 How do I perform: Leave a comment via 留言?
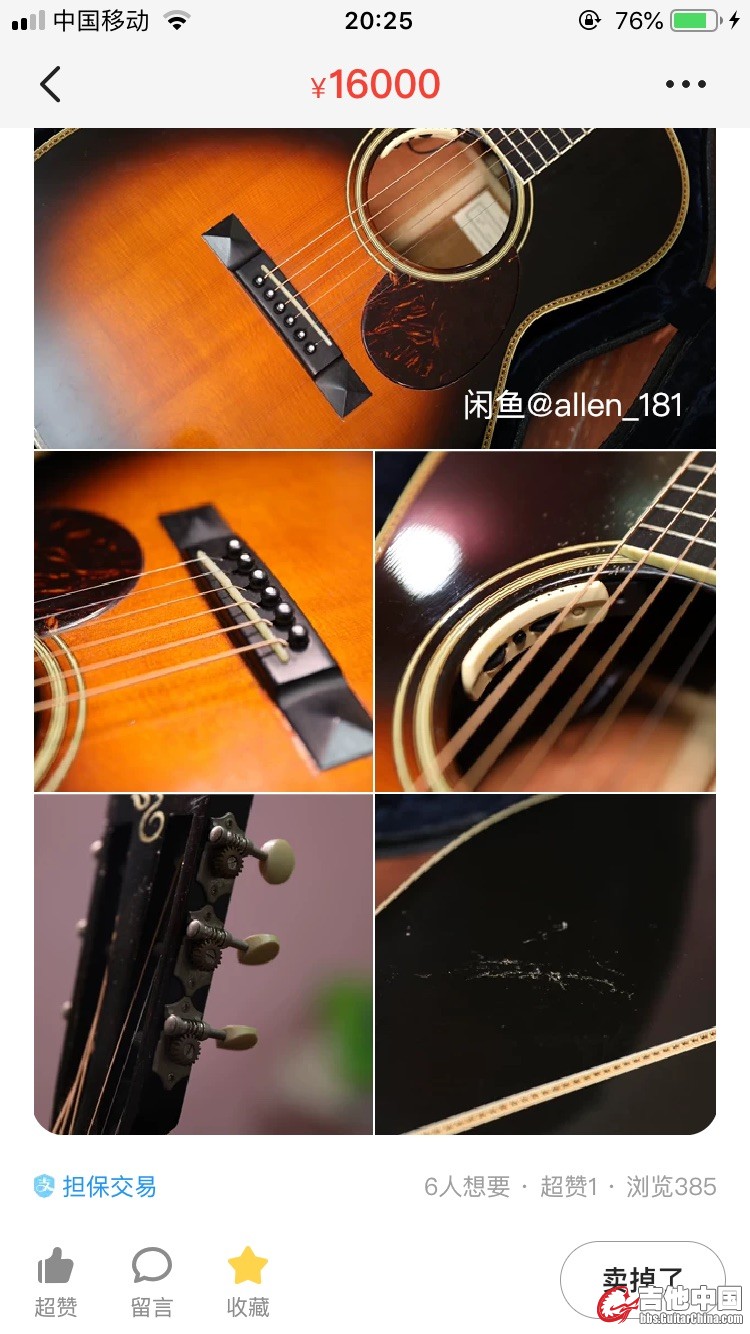point(152,1281)
